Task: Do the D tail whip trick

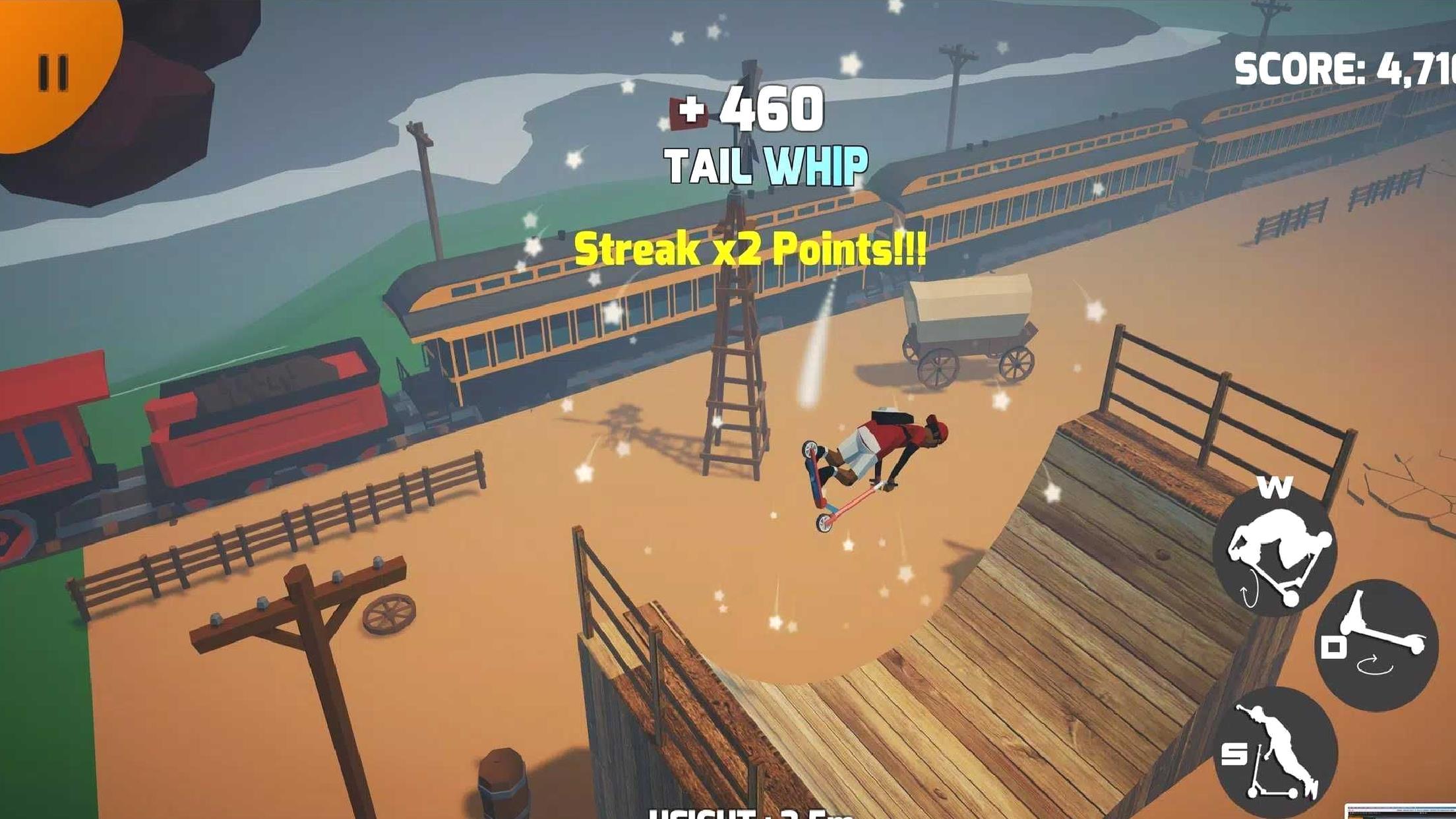Action: [1377, 644]
